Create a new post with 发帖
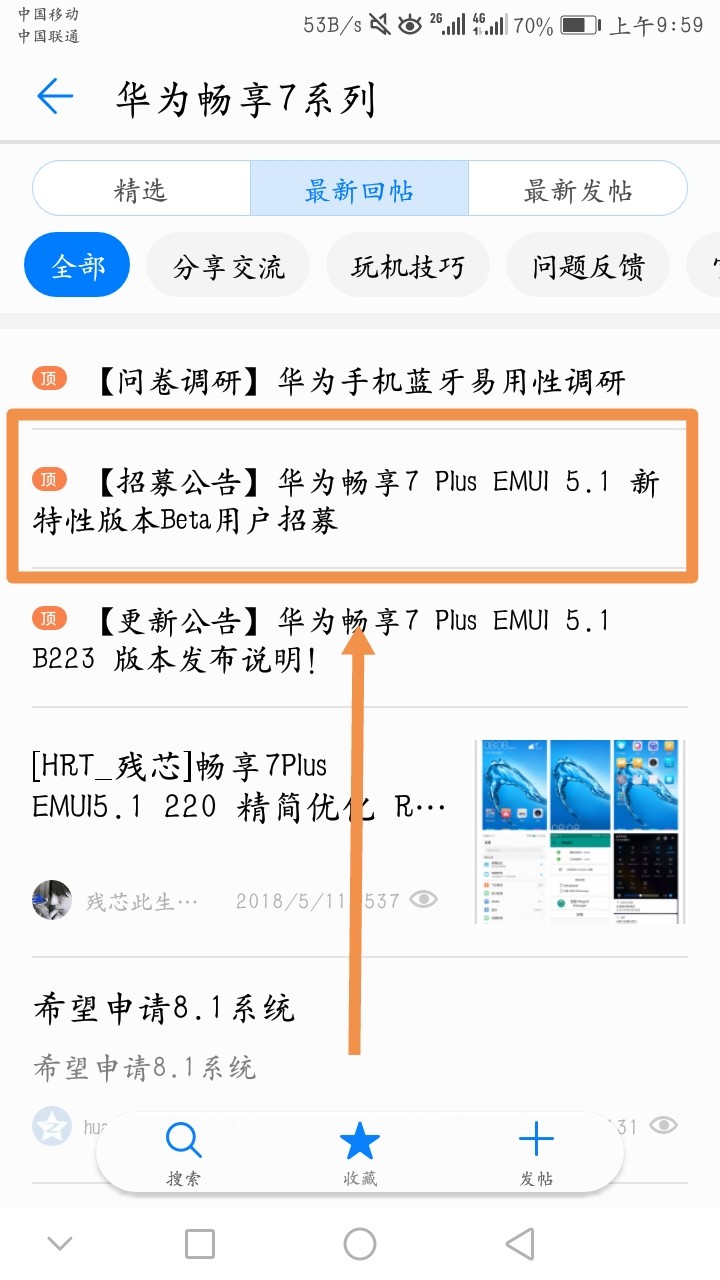This screenshot has width=720, height=1280. [x=536, y=1152]
